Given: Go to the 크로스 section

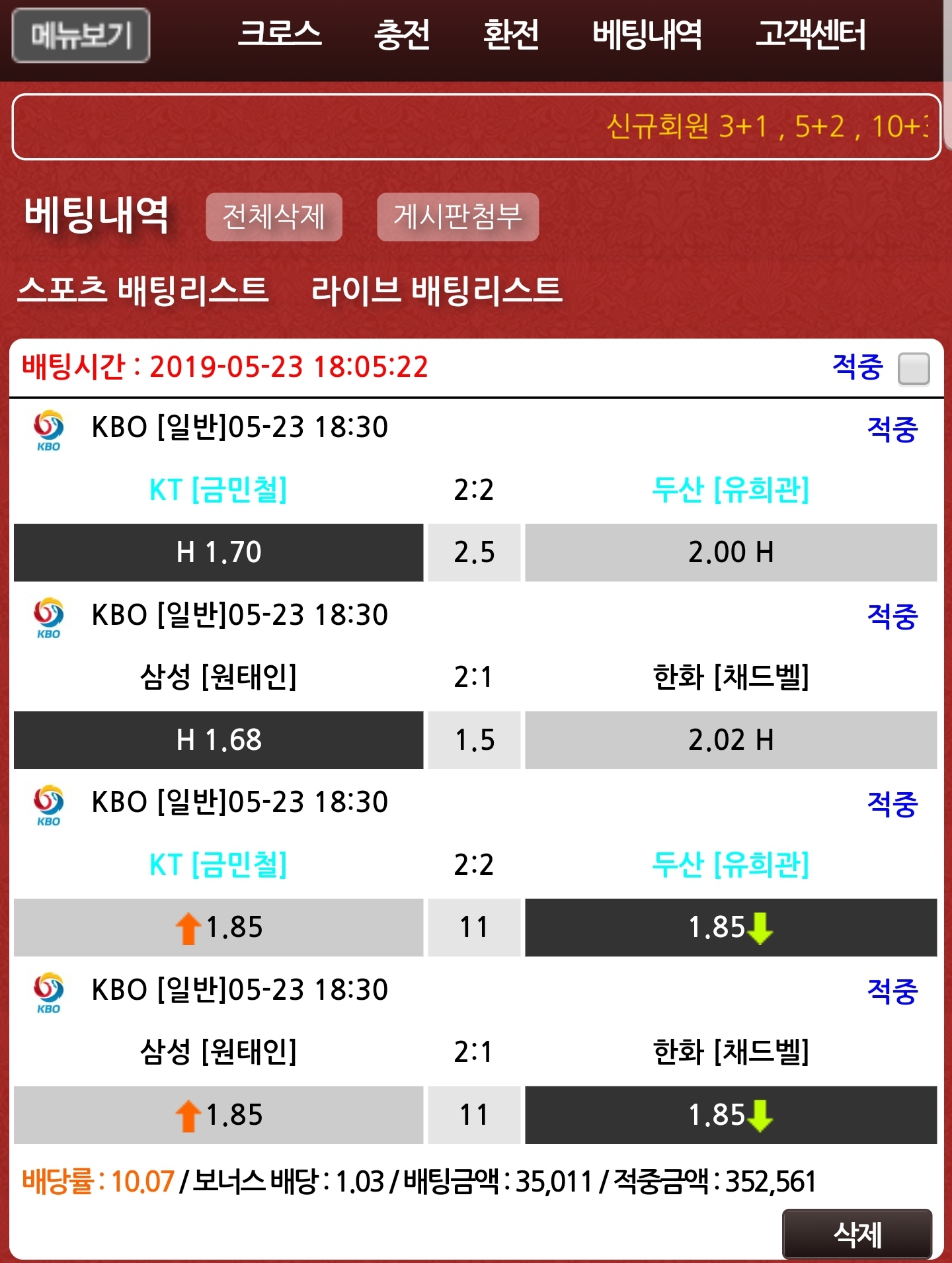Looking at the screenshot, I should [x=280, y=34].
